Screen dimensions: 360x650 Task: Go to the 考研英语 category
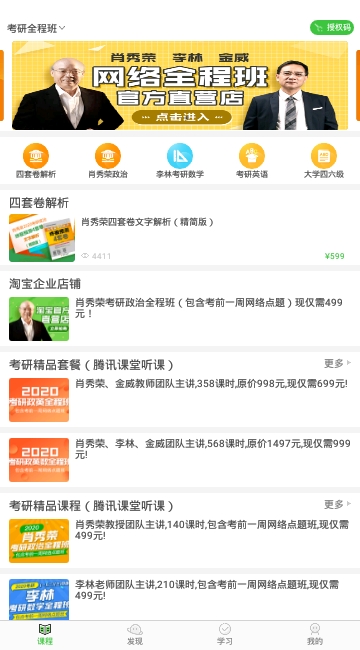coord(252,161)
